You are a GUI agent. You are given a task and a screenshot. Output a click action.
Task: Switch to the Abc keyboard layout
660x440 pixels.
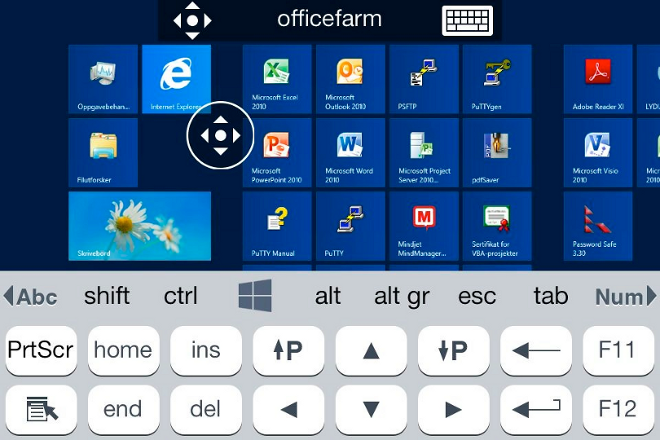pyautogui.click(x=31, y=297)
